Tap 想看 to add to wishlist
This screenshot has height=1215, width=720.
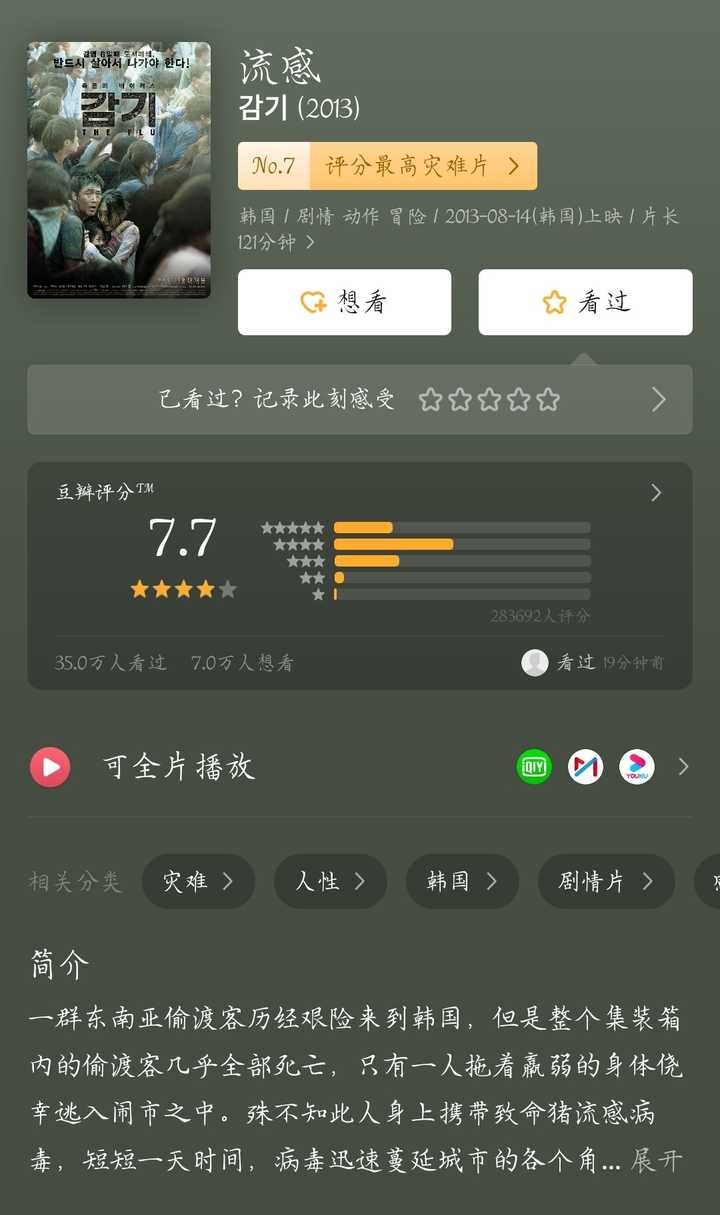(x=344, y=302)
